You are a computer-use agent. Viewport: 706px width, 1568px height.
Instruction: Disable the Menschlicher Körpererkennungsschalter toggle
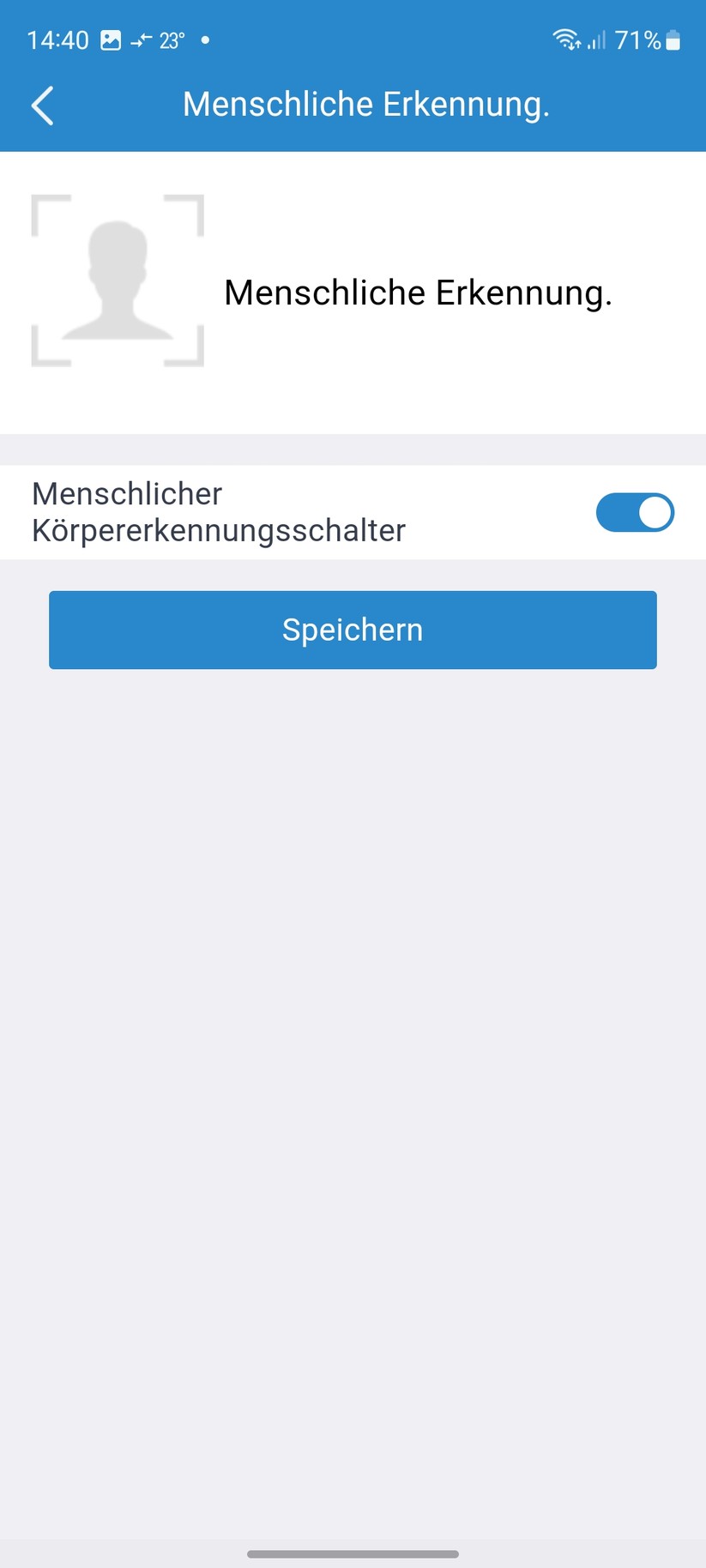point(635,512)
